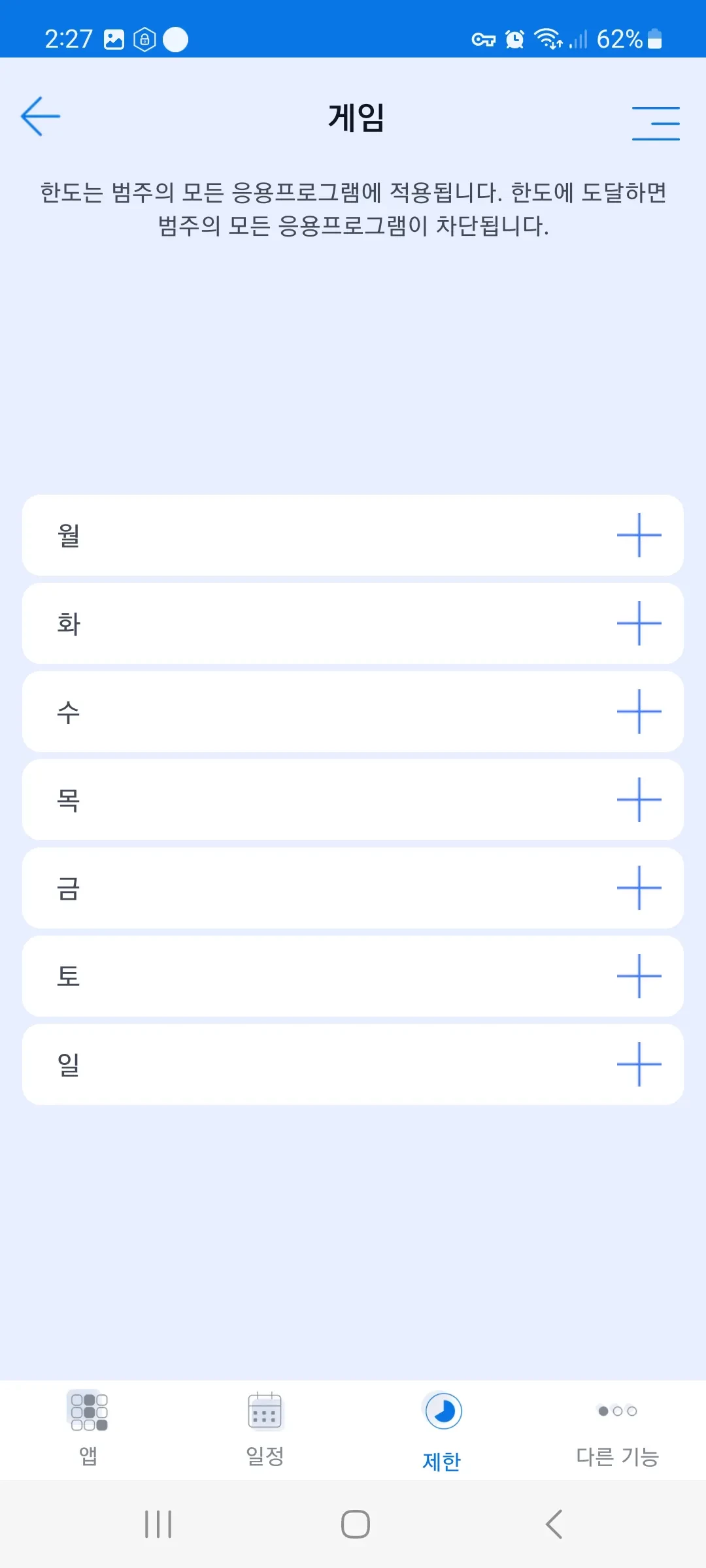Go back using the top-left arrow

41,116
